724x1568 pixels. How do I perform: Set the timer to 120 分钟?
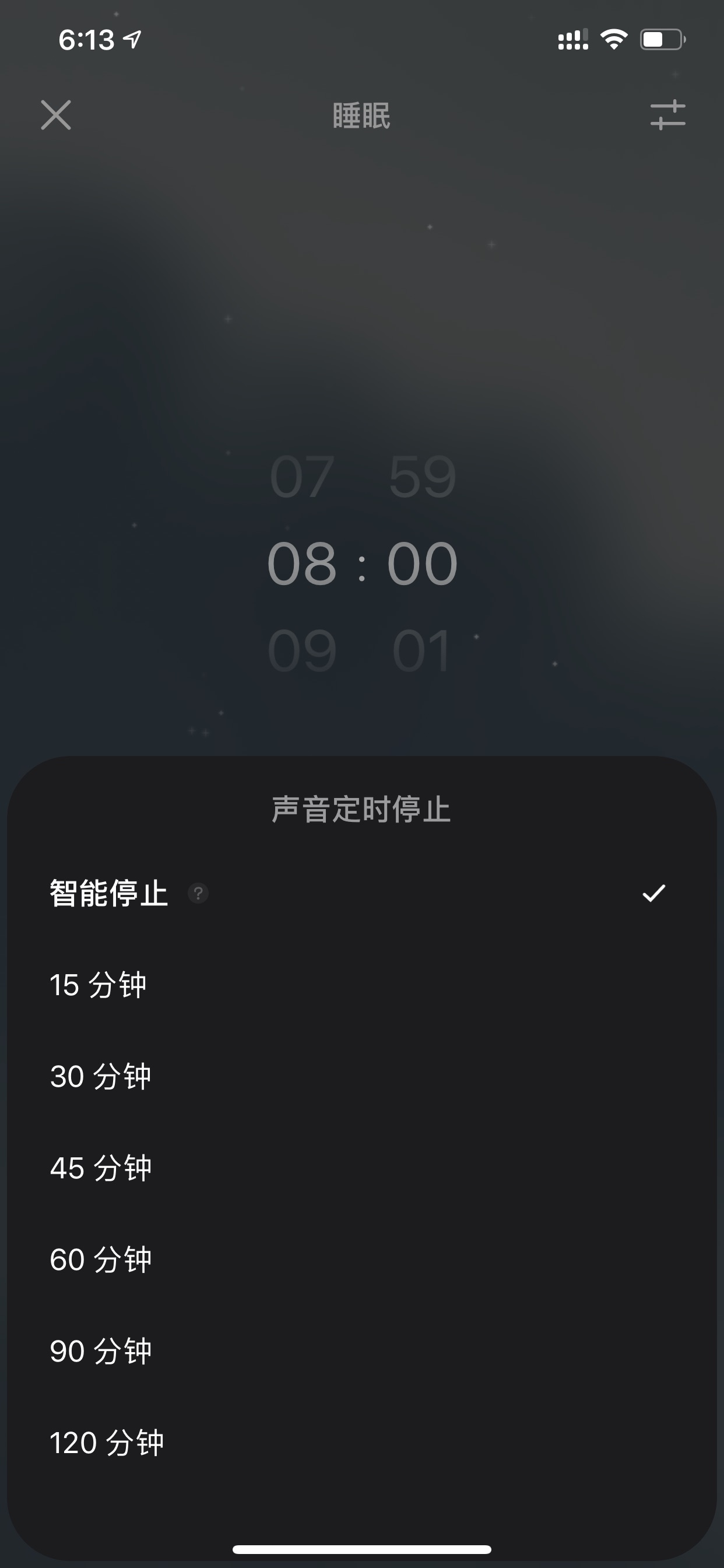361,1443
